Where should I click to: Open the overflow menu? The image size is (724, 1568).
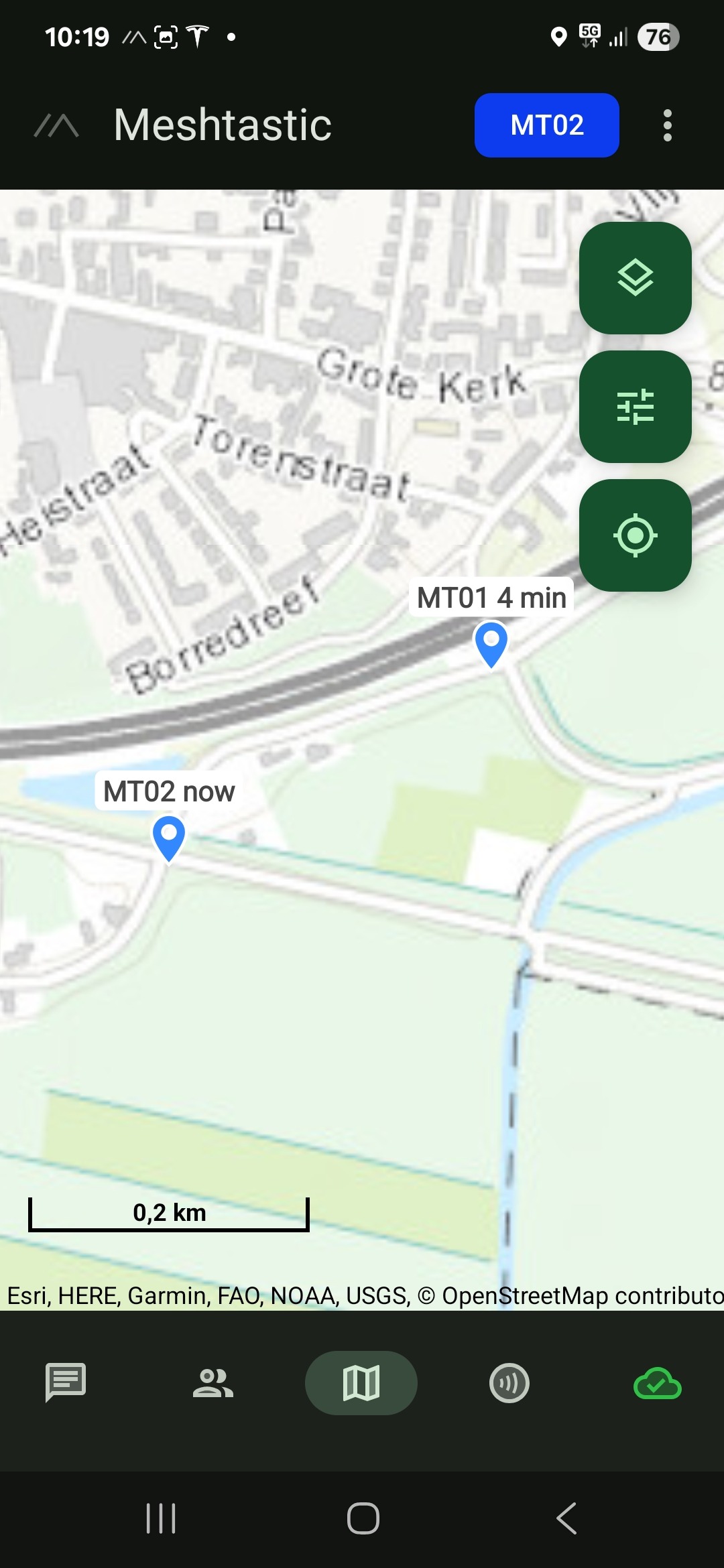click(667, 125)
